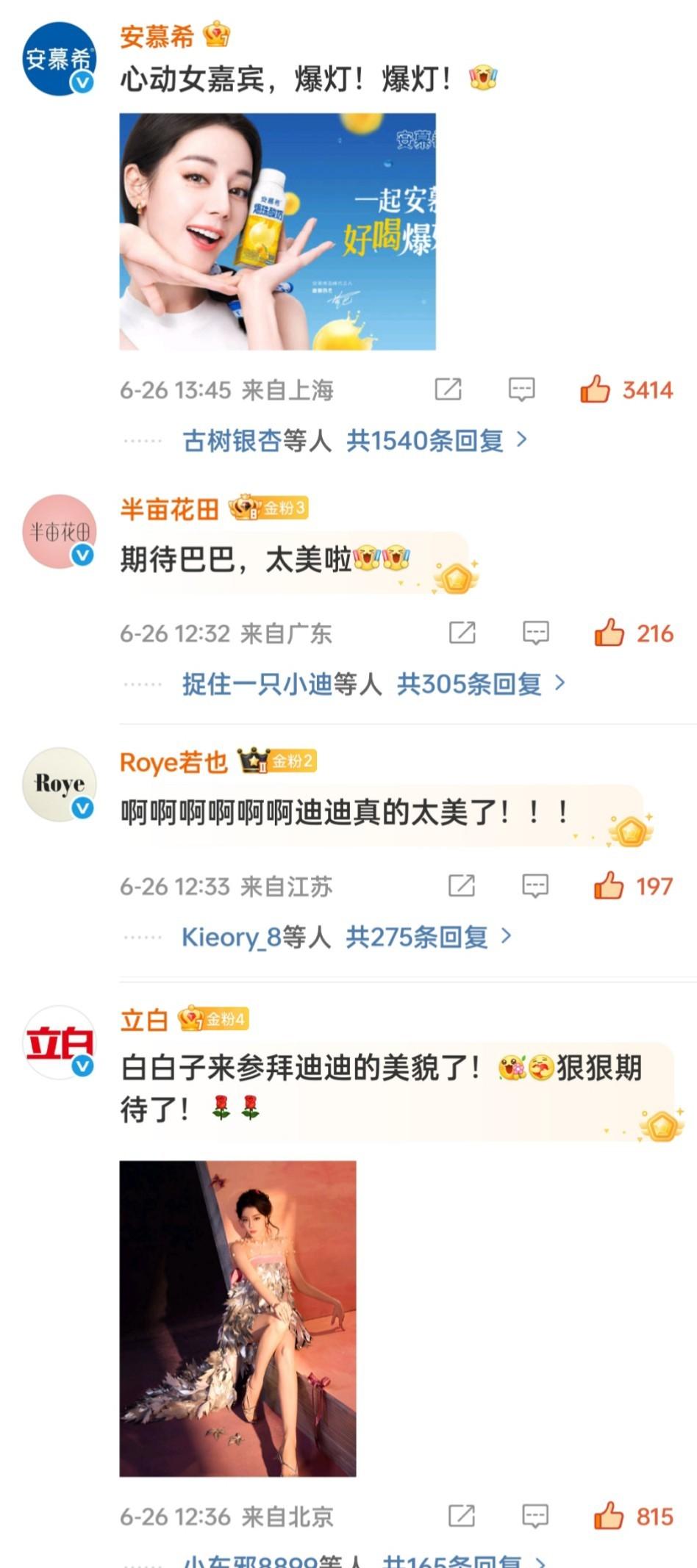This screenshot has height=1568, width=697.
Task: Reply to 半亩花田's comment
Action: 535,633
